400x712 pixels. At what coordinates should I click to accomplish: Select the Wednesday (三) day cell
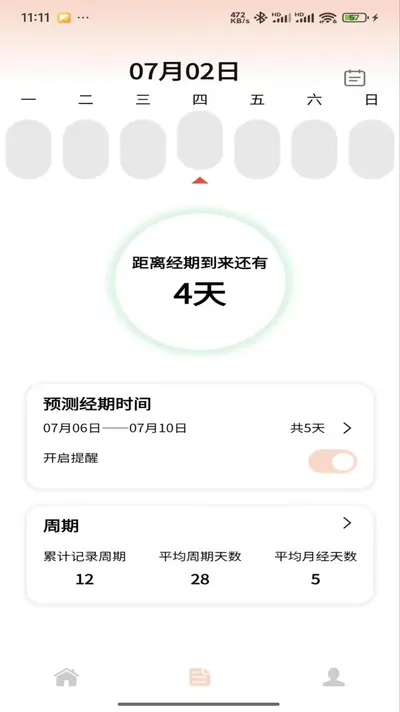(143, 149)
